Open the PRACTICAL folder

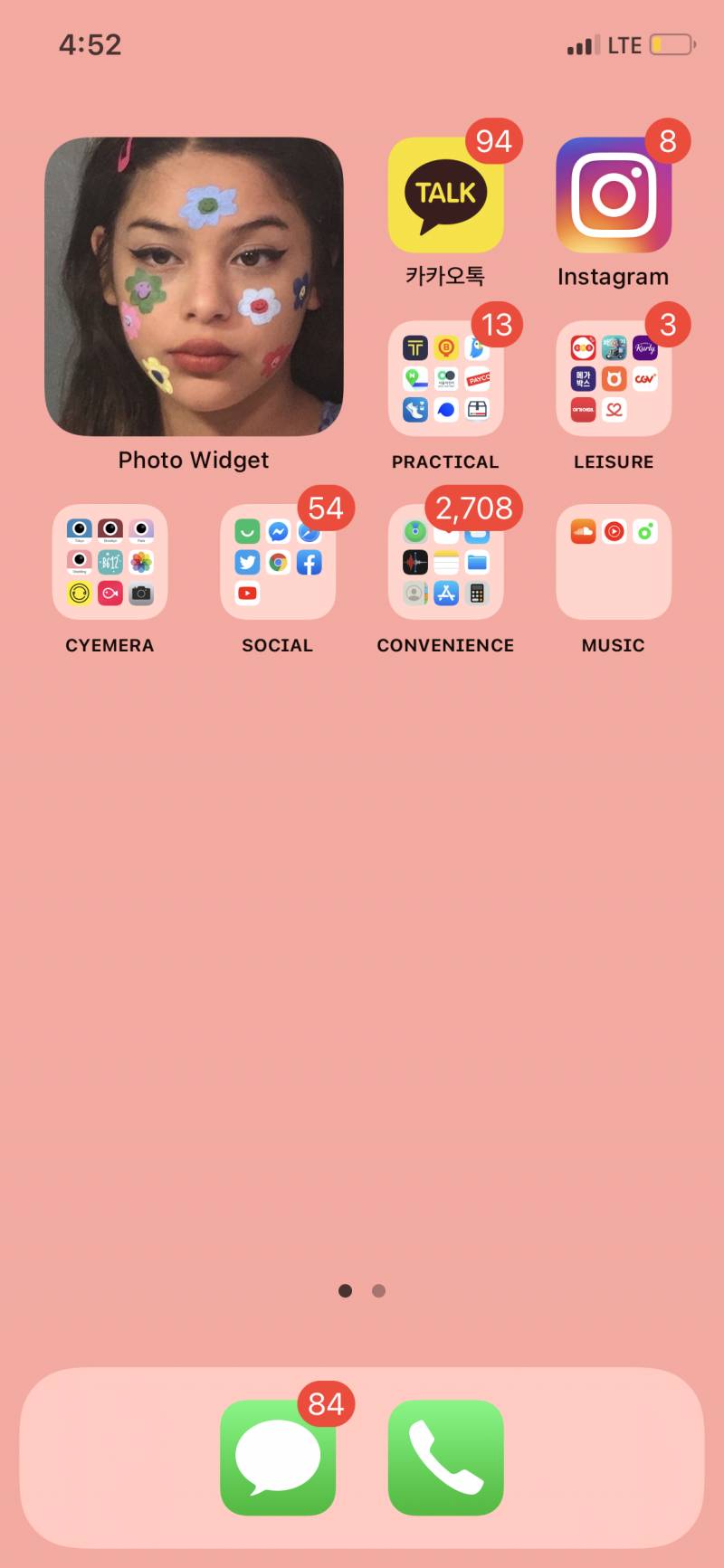[445, 379]
